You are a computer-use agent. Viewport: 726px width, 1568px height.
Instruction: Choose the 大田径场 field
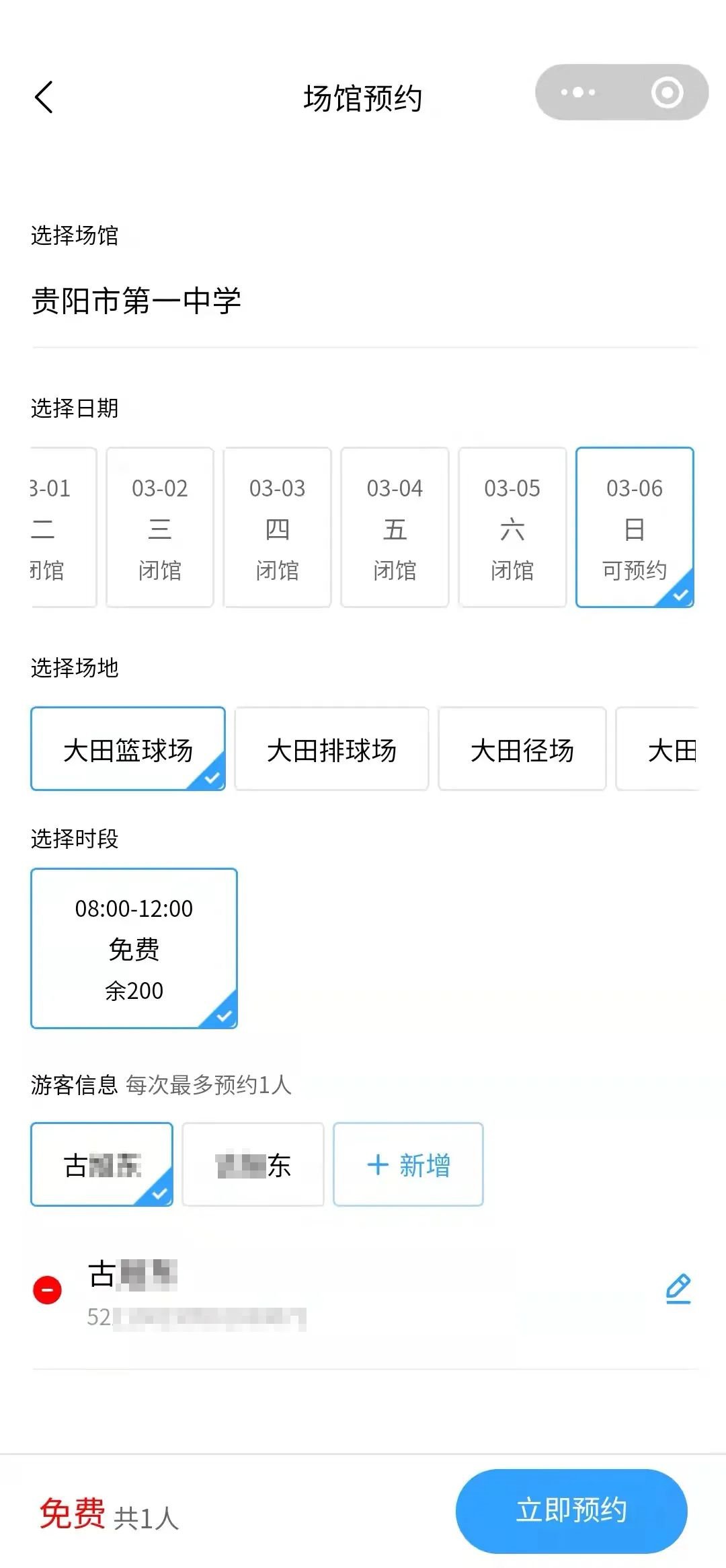click(x=522, y=749)
